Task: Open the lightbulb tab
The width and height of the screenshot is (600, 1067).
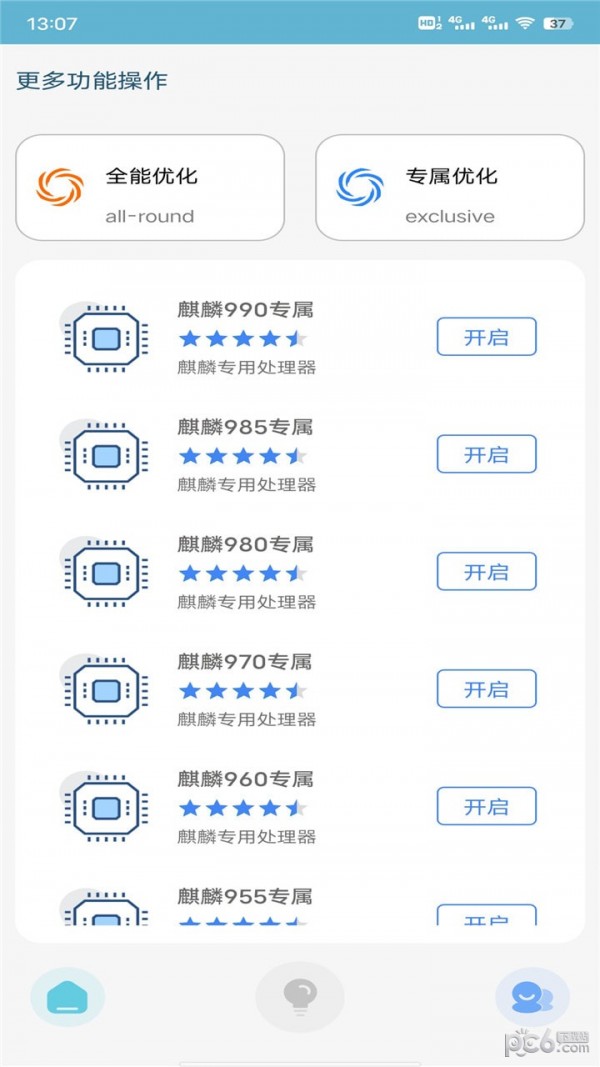Action: coord(299,997)
